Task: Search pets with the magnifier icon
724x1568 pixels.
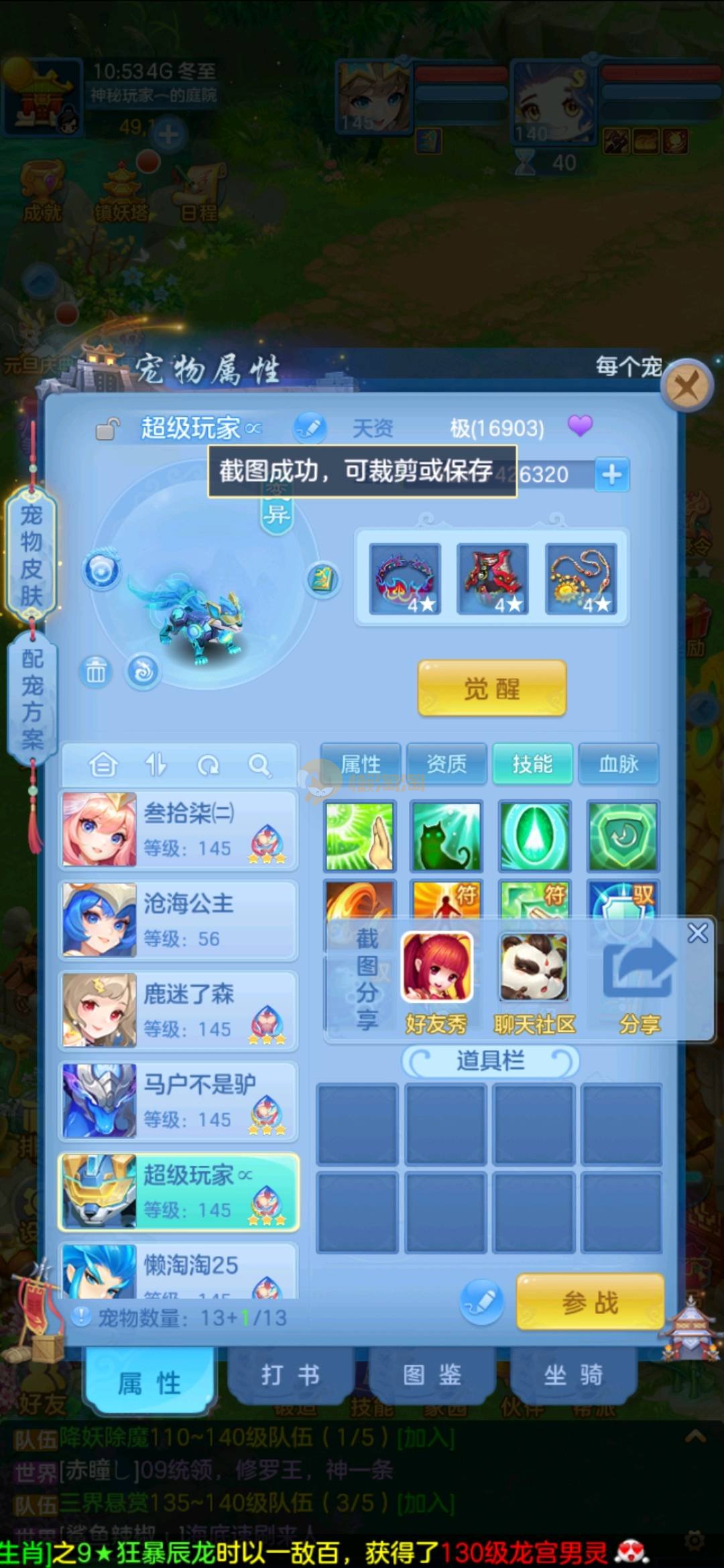Action: [x=259, y=765]
